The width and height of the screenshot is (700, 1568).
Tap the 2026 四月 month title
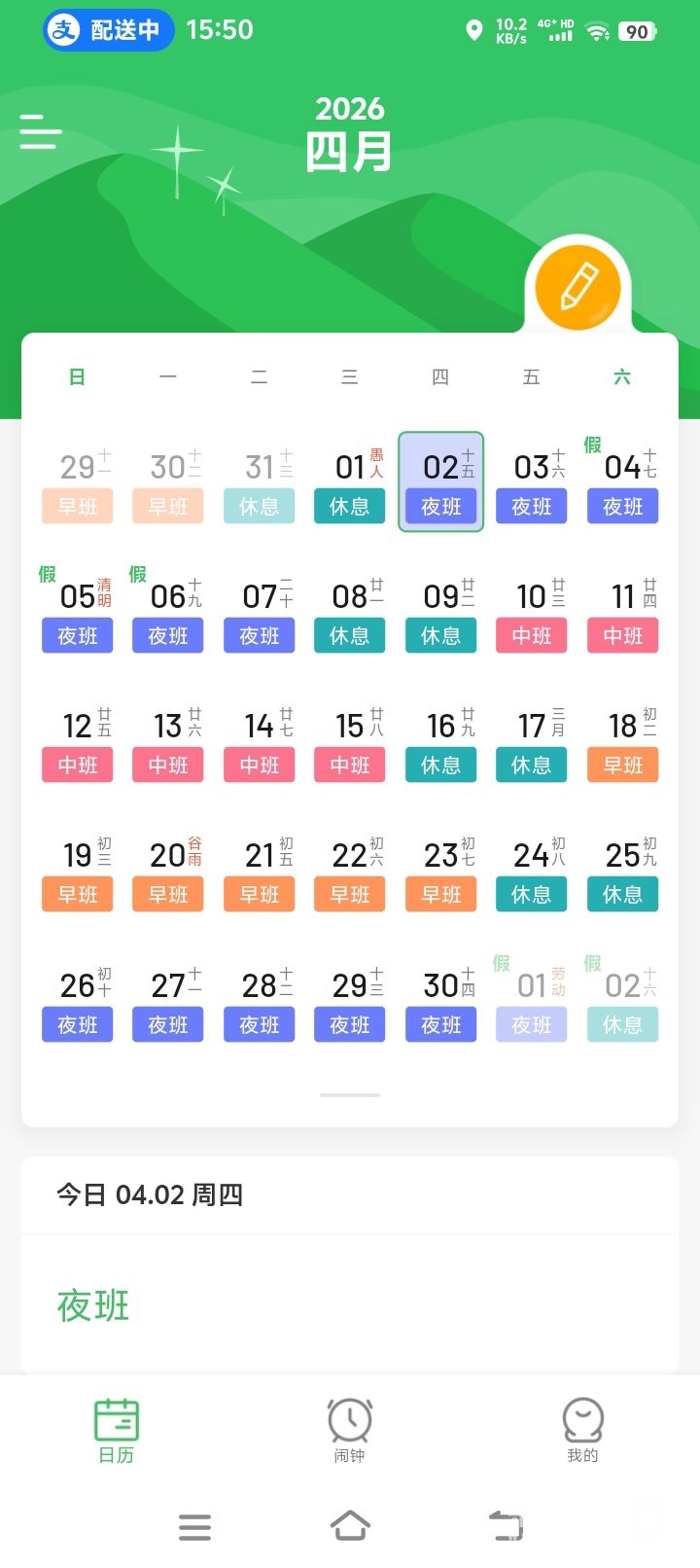[350, 136]
